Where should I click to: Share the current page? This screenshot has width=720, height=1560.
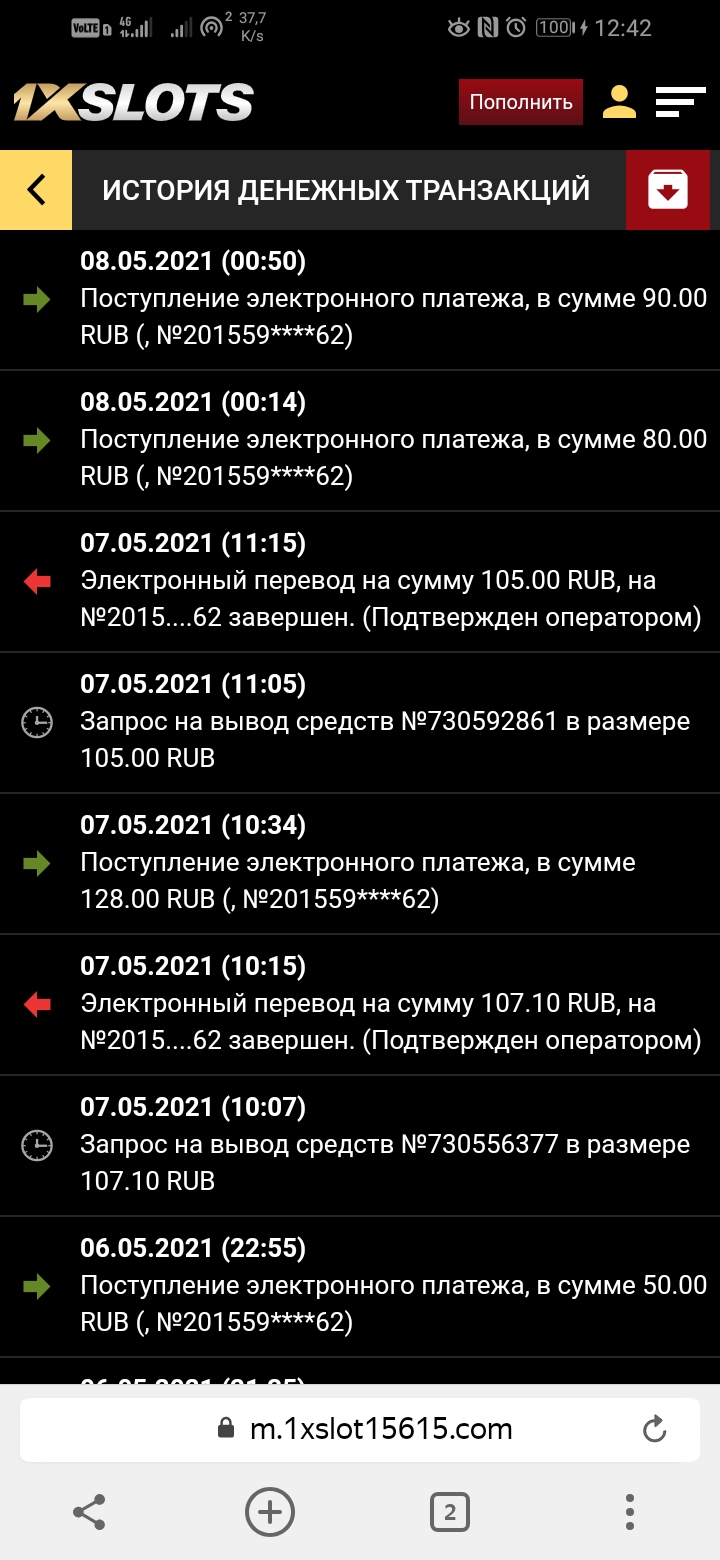(x=90, y=1512)
